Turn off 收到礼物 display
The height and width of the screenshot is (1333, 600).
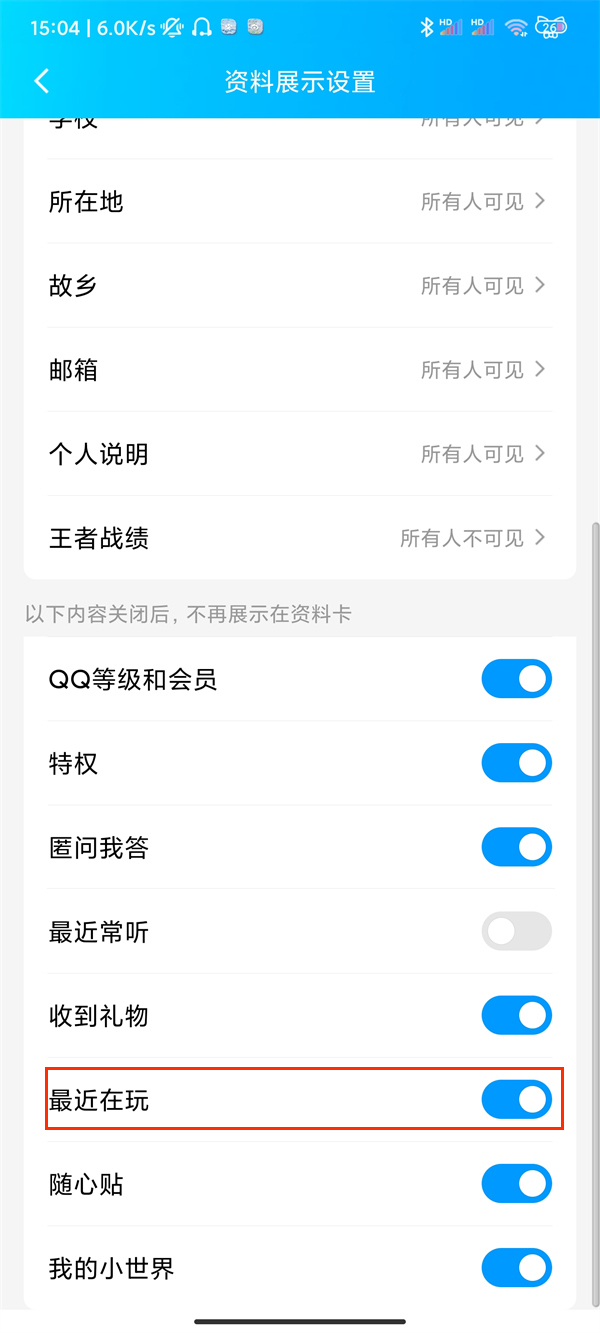click(x=516, y=1016)
